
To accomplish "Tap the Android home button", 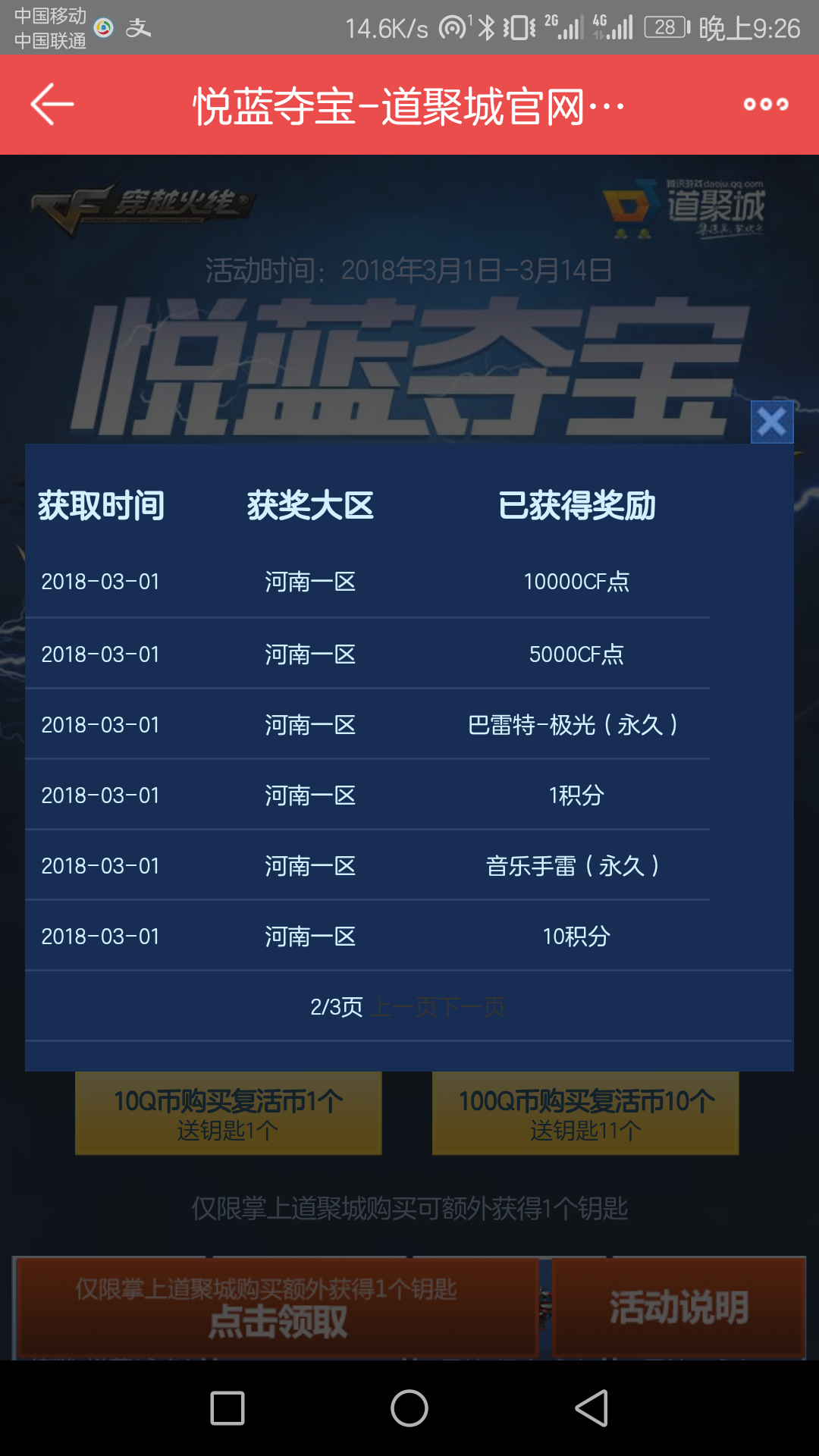I will tap(409, 1408).
